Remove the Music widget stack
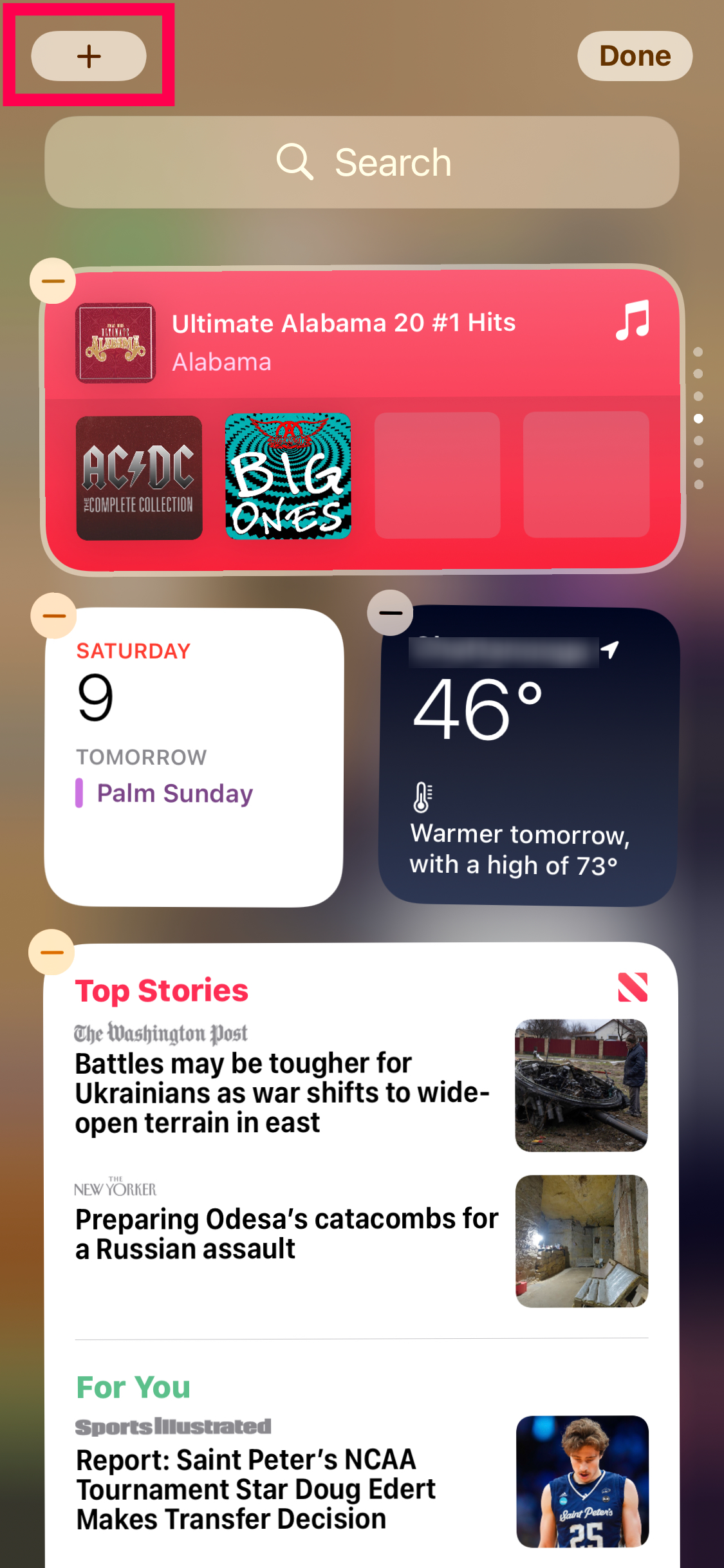The height and width of the screenshot is (1568, 724). [53, 281]
